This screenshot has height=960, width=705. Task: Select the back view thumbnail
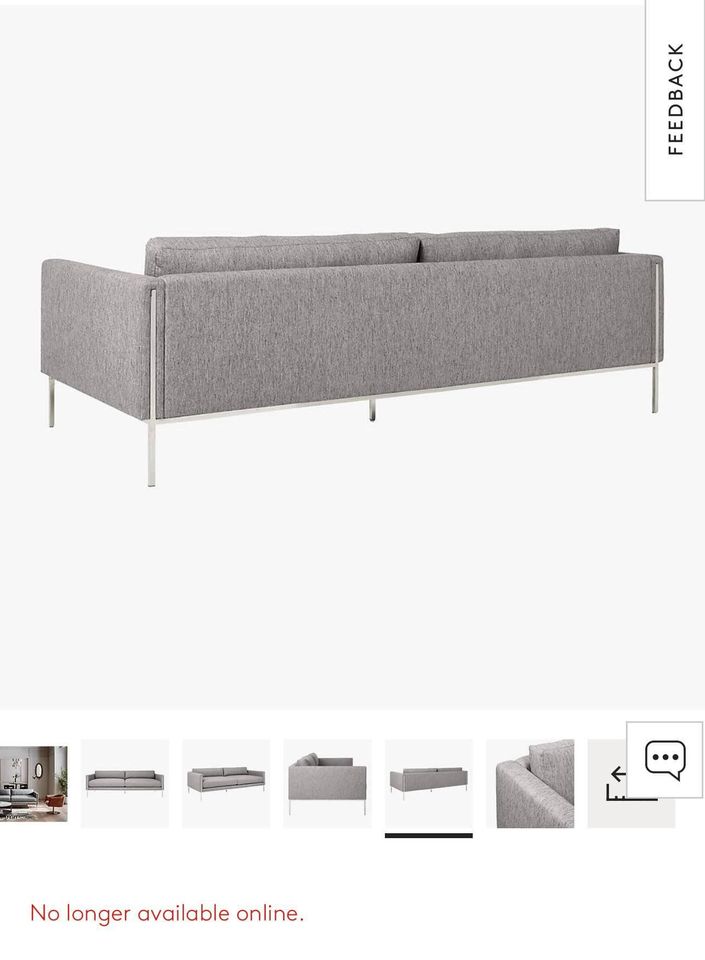click(x=429, y=783)
